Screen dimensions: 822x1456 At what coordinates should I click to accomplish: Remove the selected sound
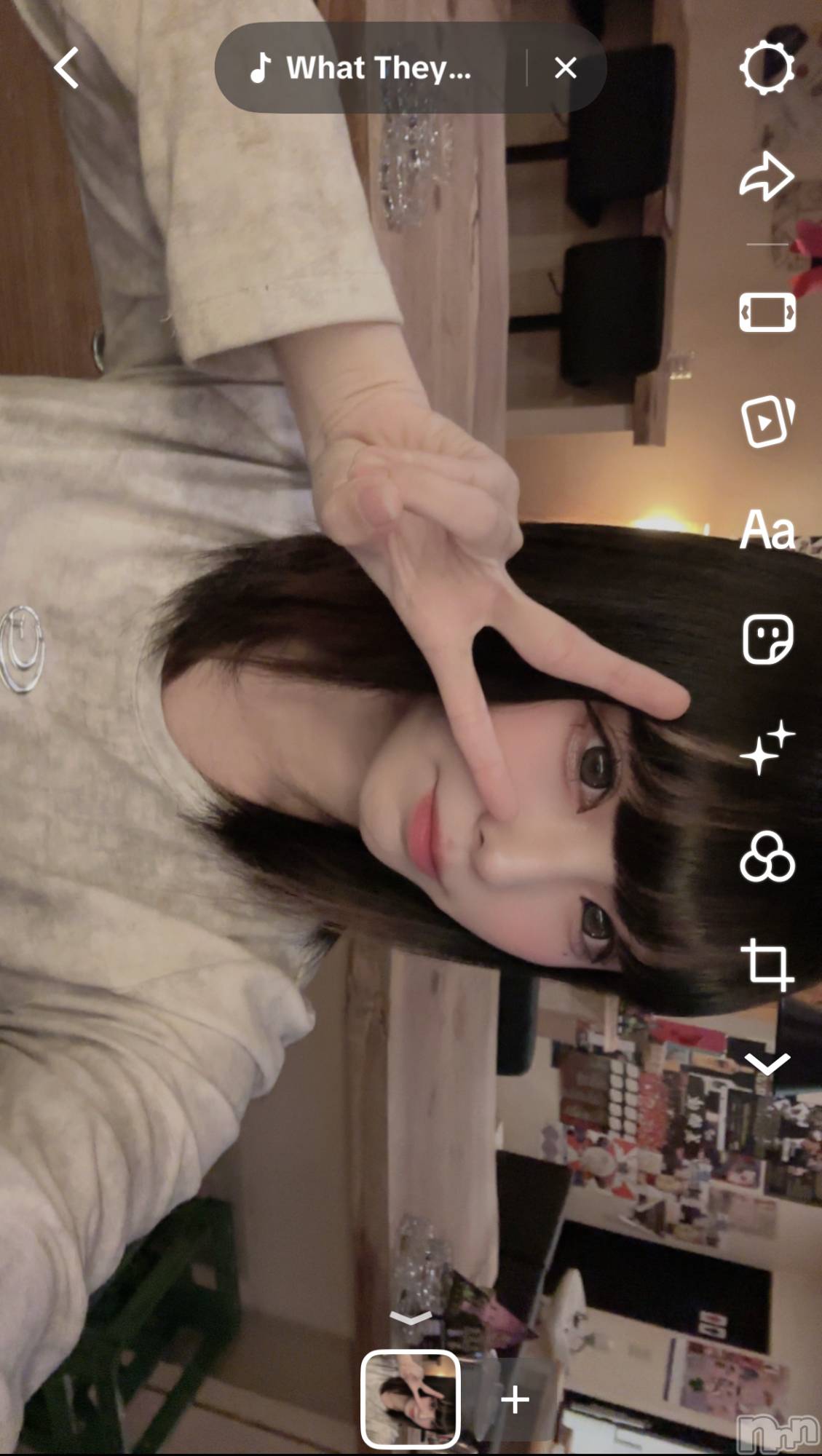[x=565, y=68]
